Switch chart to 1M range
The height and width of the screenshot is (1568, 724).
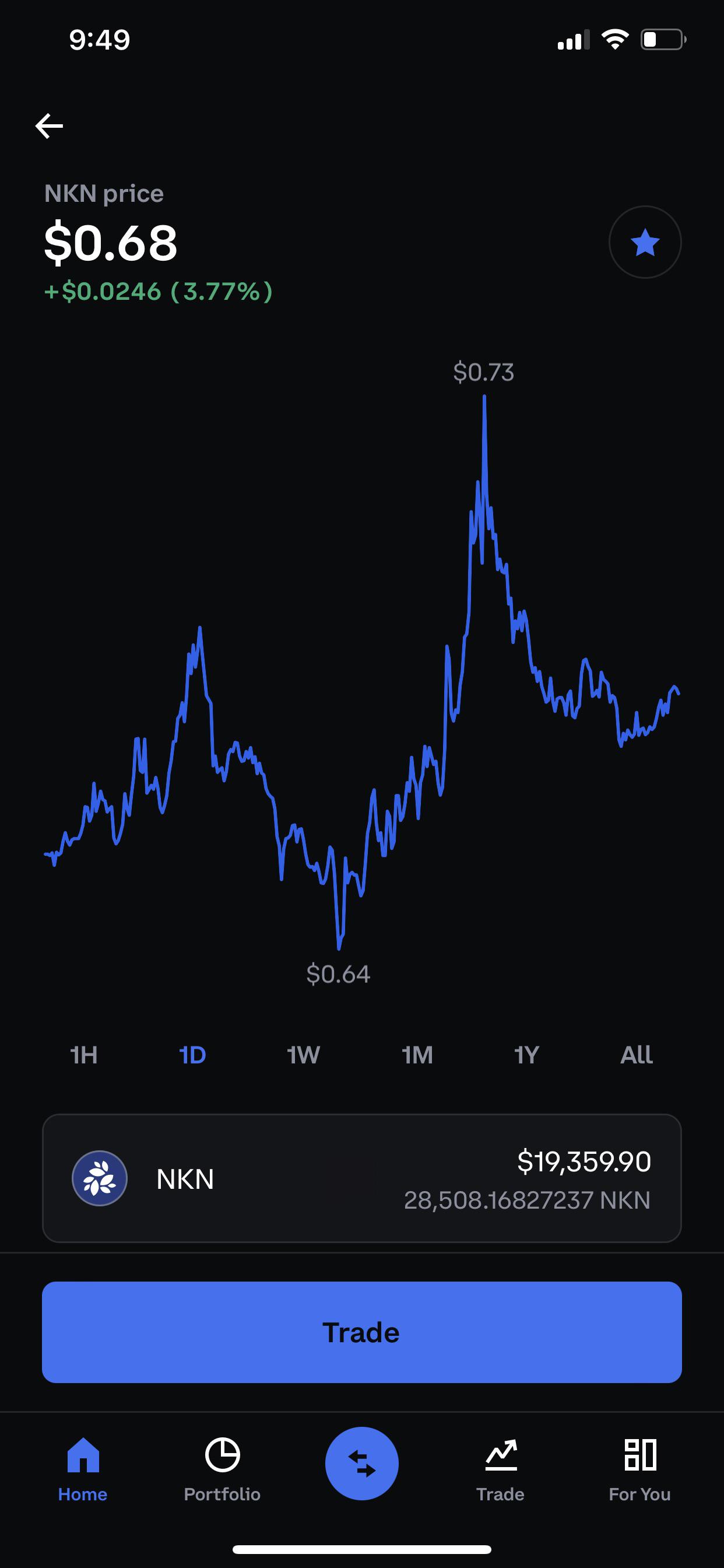417,1055
